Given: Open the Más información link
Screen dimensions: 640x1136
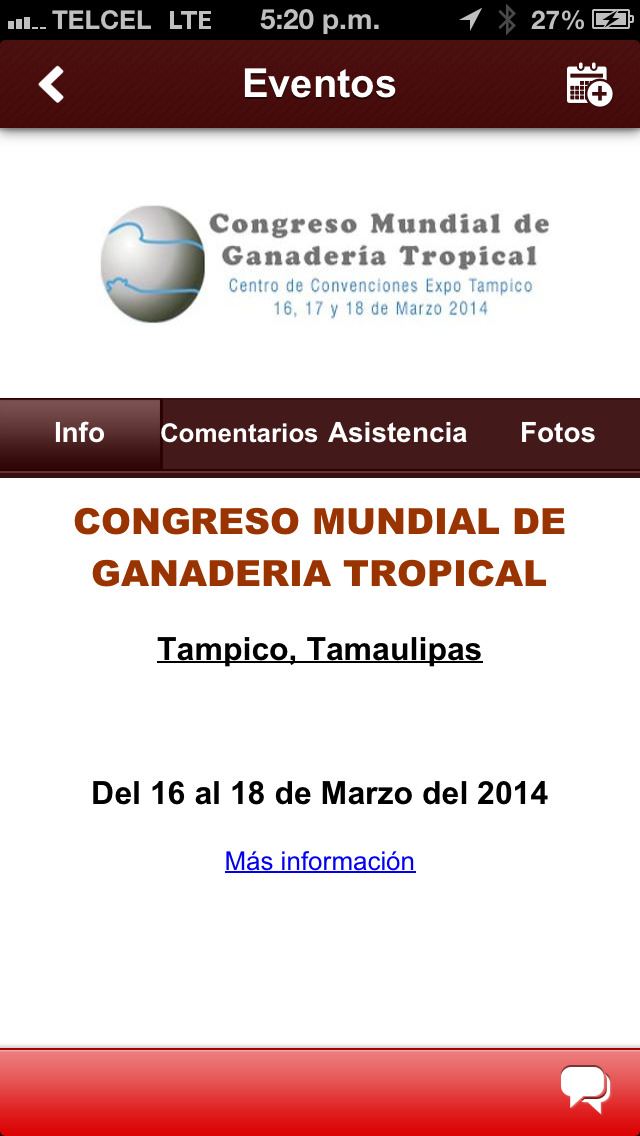Looking at the screenshot, I should (320, 861).
